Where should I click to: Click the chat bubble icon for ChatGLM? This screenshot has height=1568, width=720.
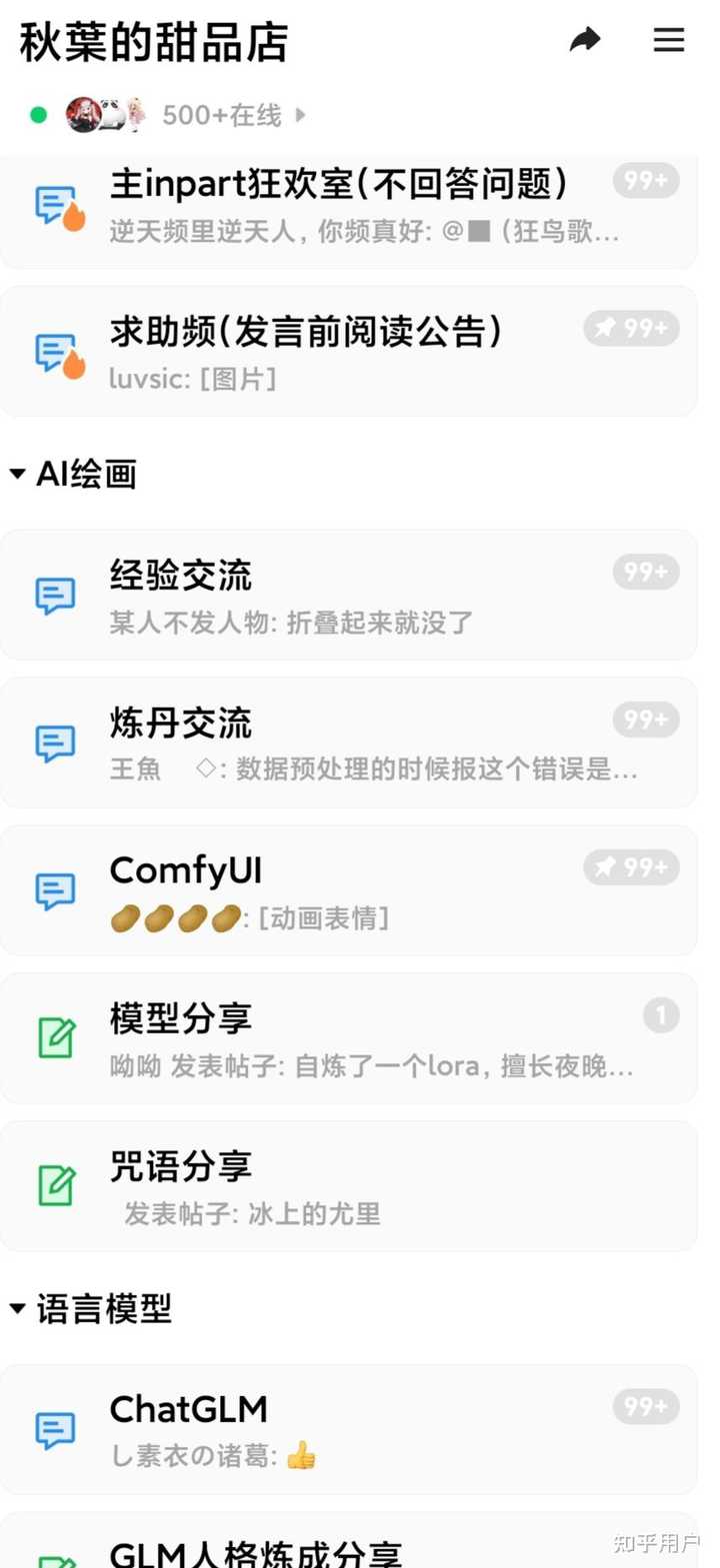(57, 1429)
